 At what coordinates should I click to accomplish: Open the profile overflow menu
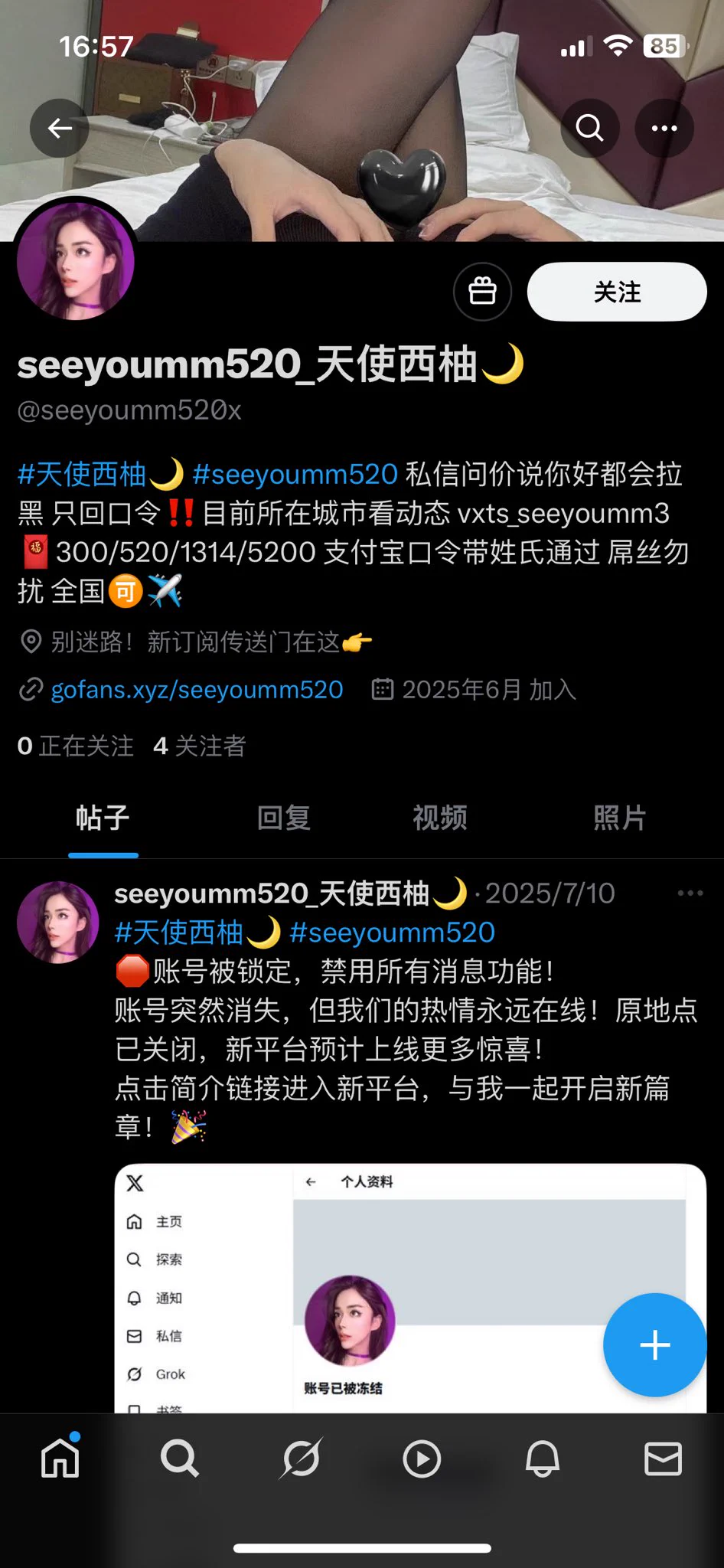tap(664, 128)
